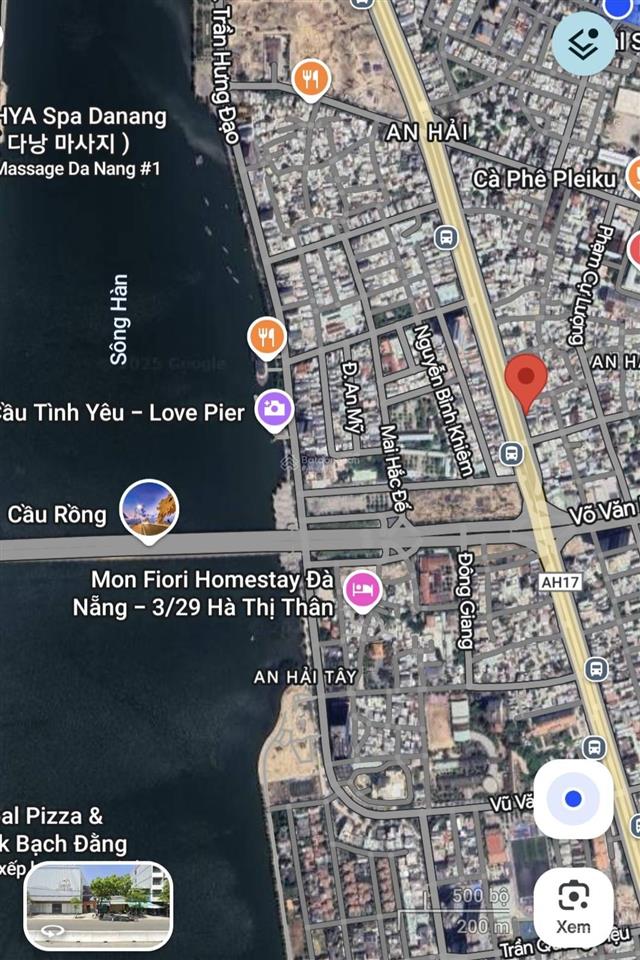Open the map layers selector
640x960 pixels.
point(584,43)
